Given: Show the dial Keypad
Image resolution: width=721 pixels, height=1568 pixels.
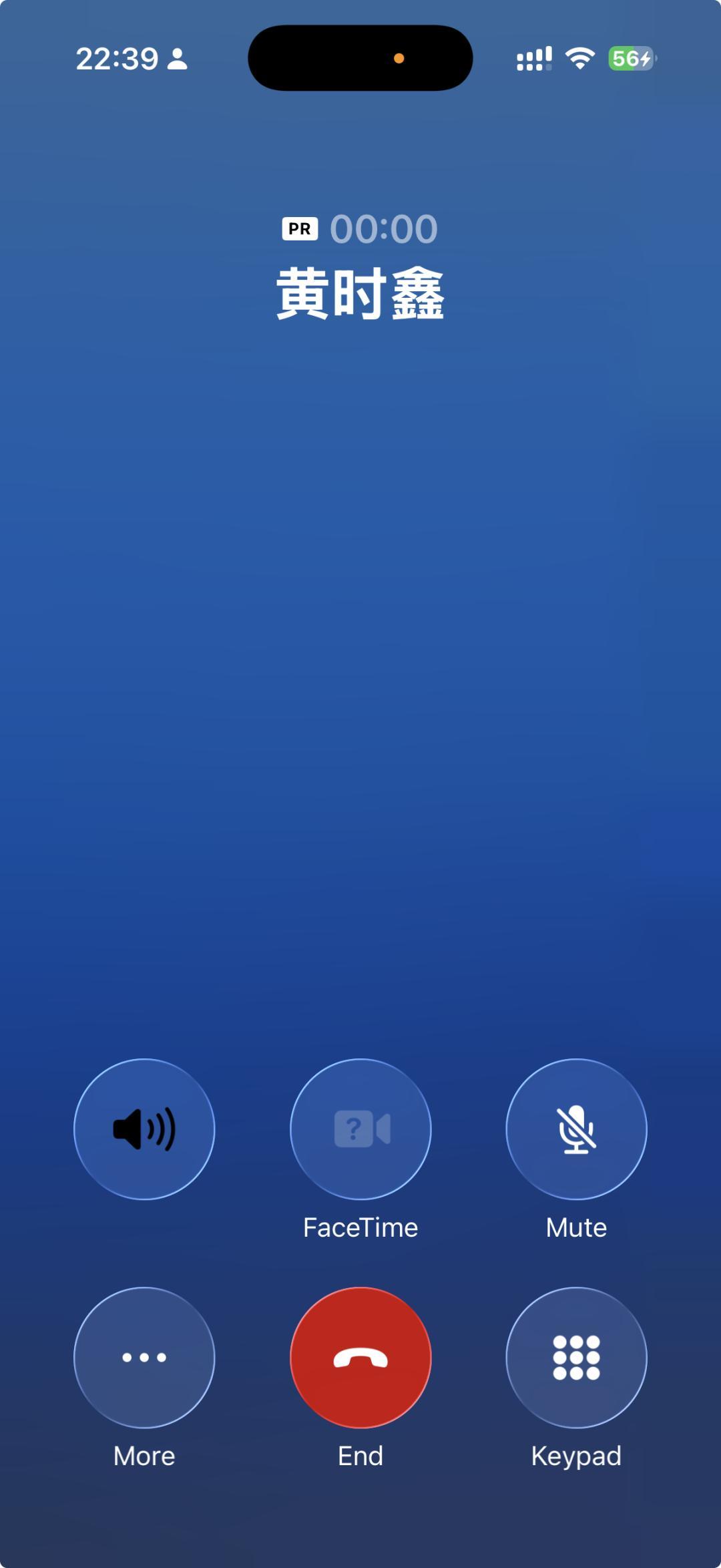Looking at the screenshot, I should click(x=576, y=1357).
